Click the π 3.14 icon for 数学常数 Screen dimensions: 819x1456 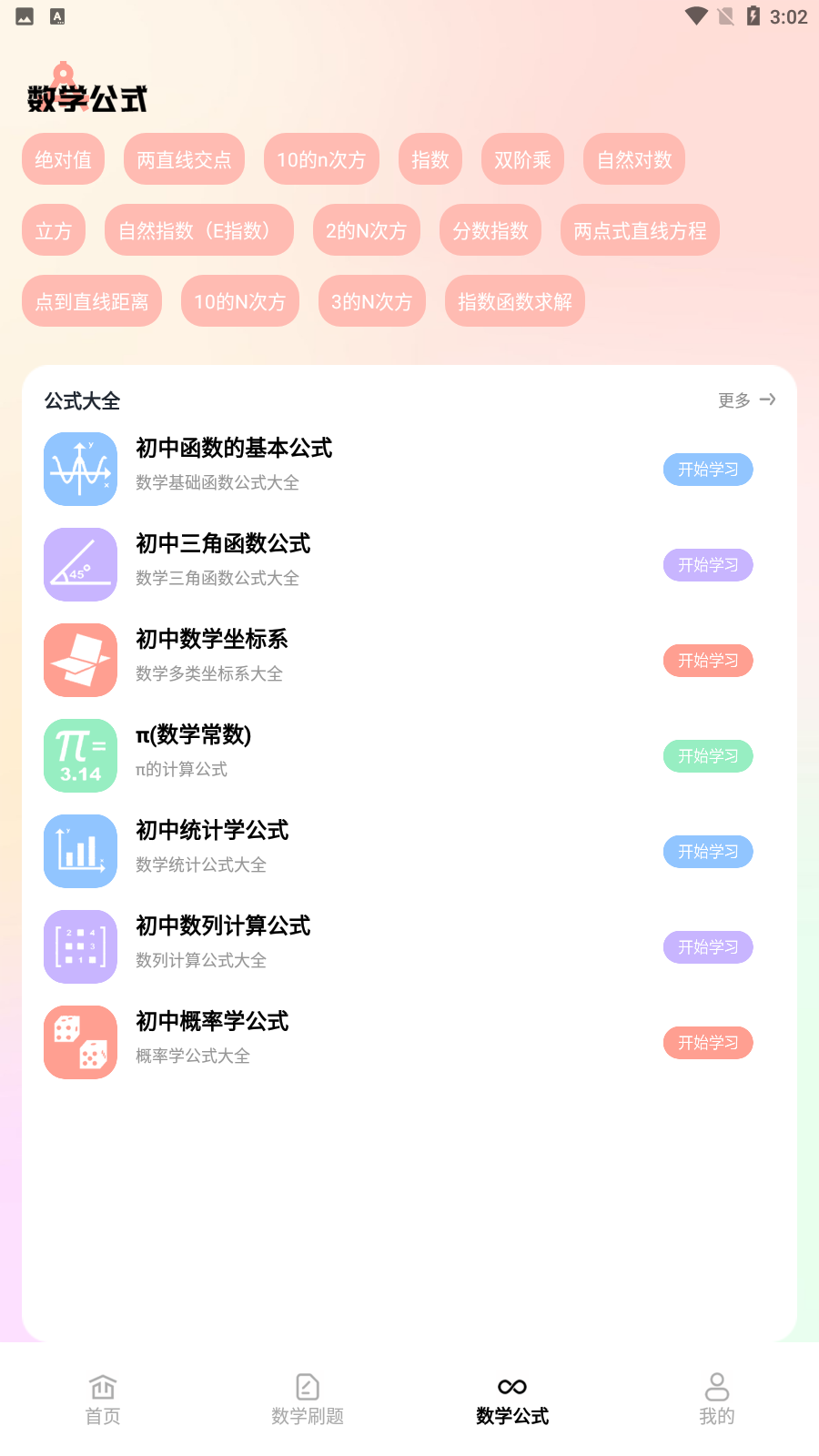coord(80,755)
